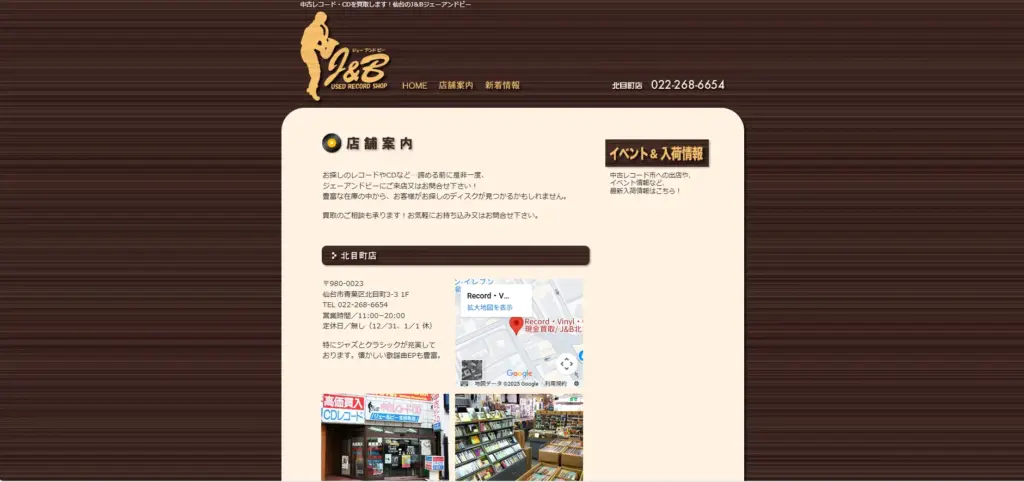The width and height of the screenshot is (1024, 482).
Task: Toggle the map camera control button
Action: point(566,363)
